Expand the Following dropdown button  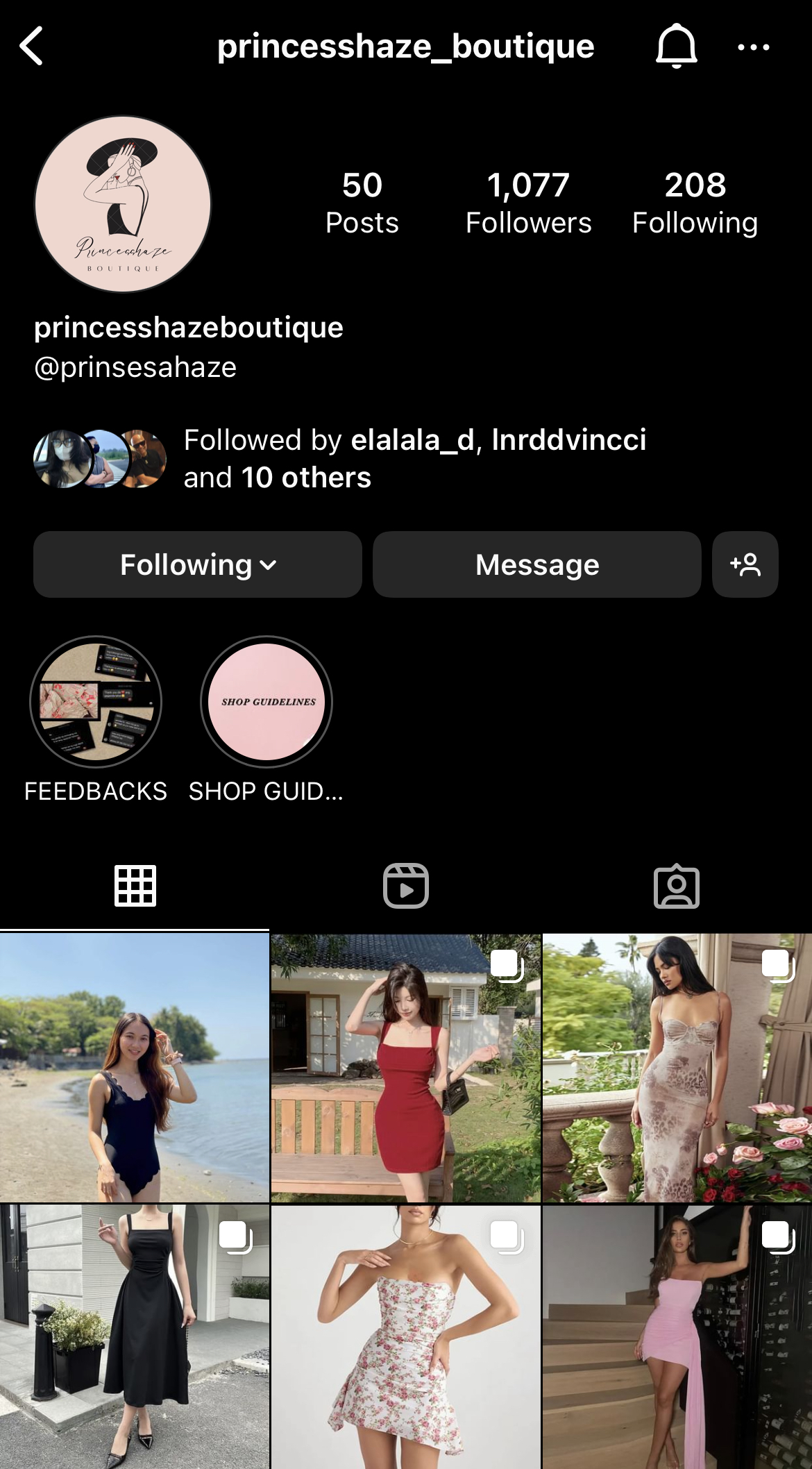click(198, 564)
